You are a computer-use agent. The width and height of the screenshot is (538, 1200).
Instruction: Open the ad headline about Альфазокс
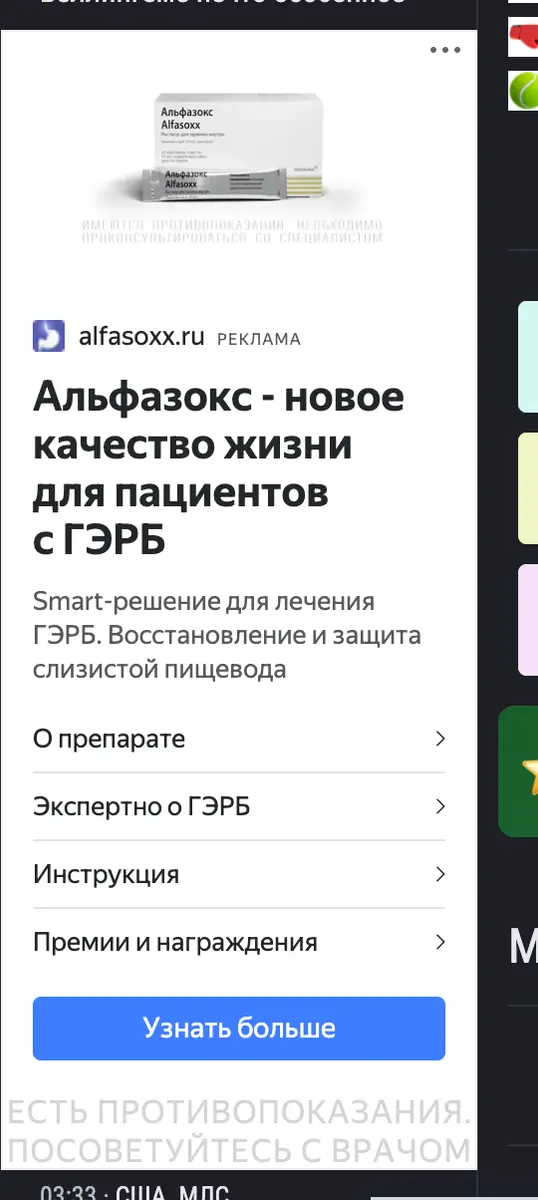click(x=219, y=468)
